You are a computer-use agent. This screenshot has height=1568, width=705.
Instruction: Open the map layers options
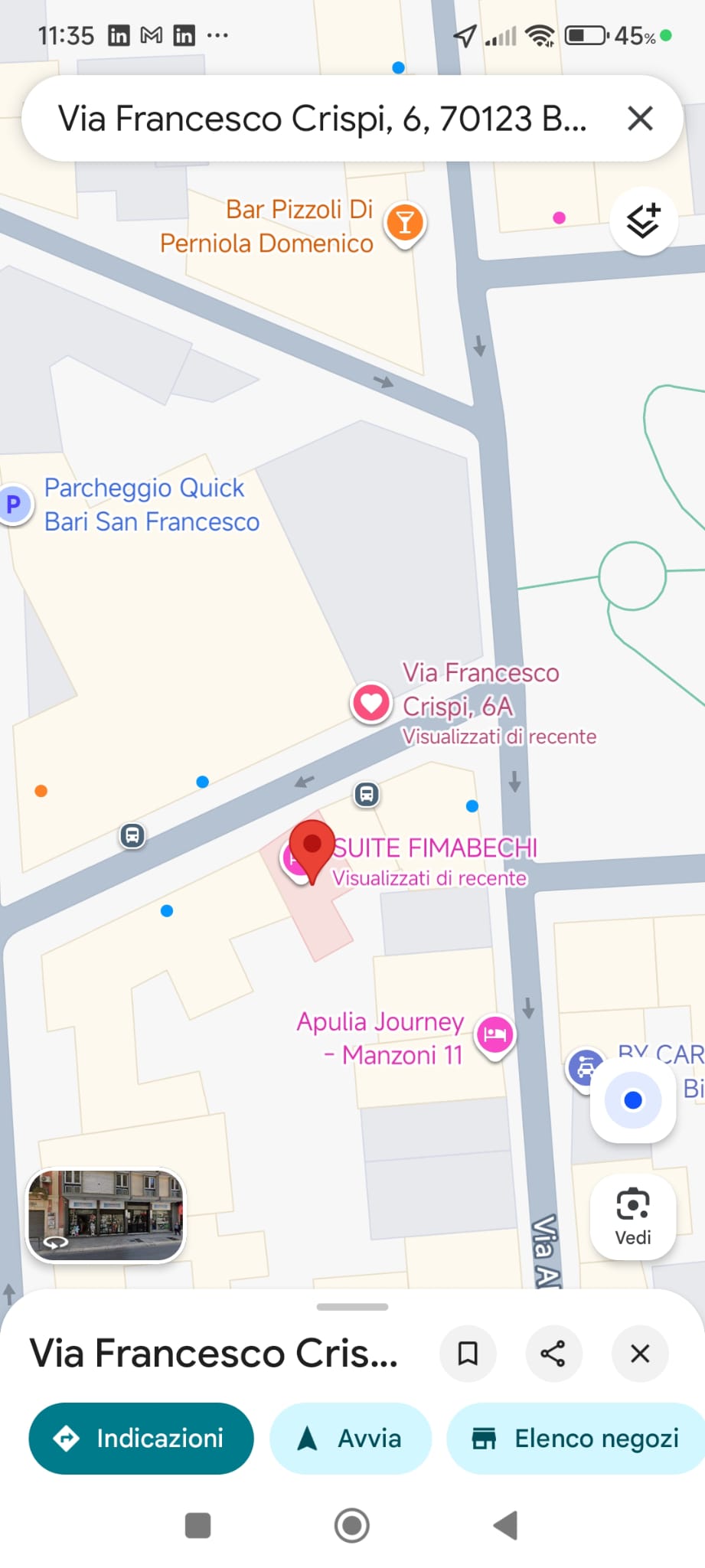(x=643, y=221)
